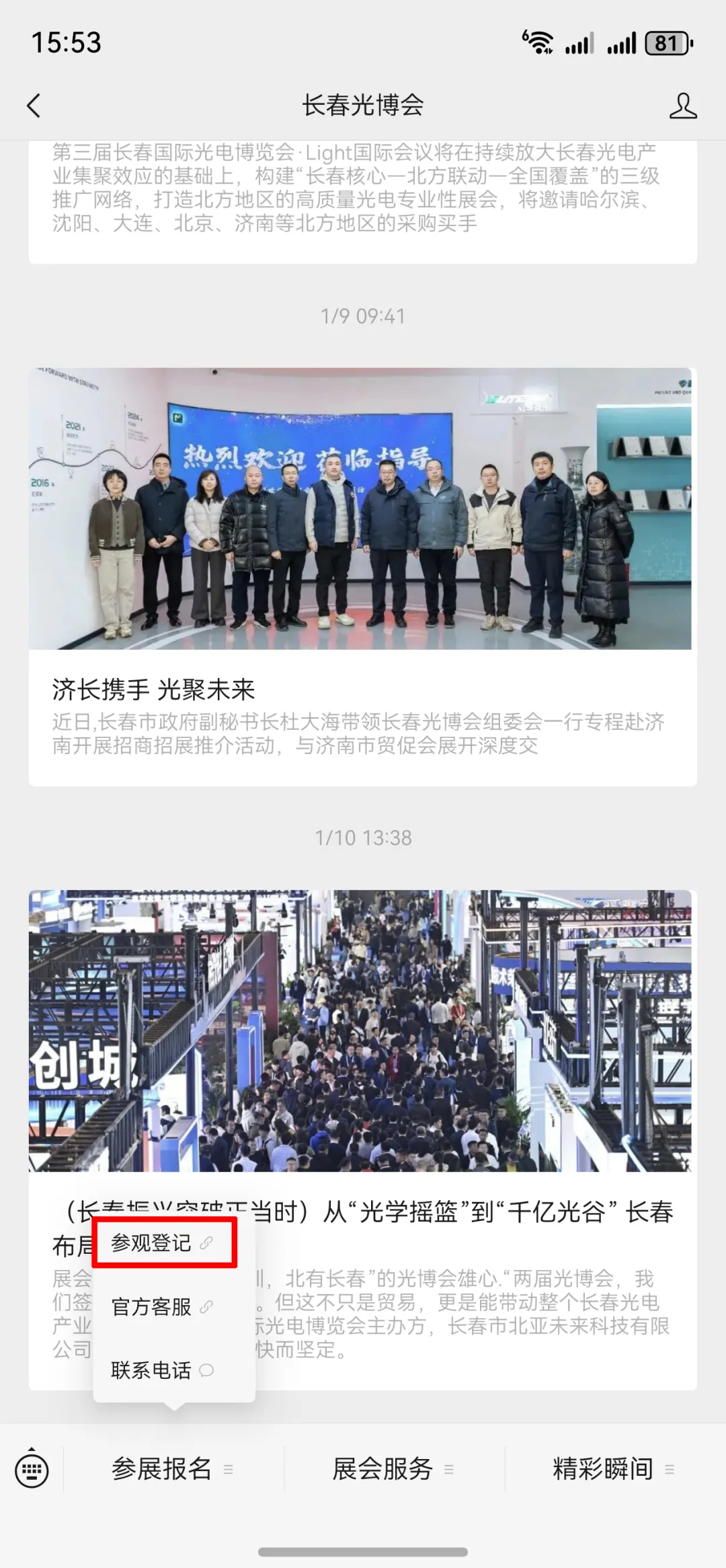The width and height of the screenshot is (726, 1568).
Task: Go back from 长春光博会 chat
Action: (x=34, y=106)
